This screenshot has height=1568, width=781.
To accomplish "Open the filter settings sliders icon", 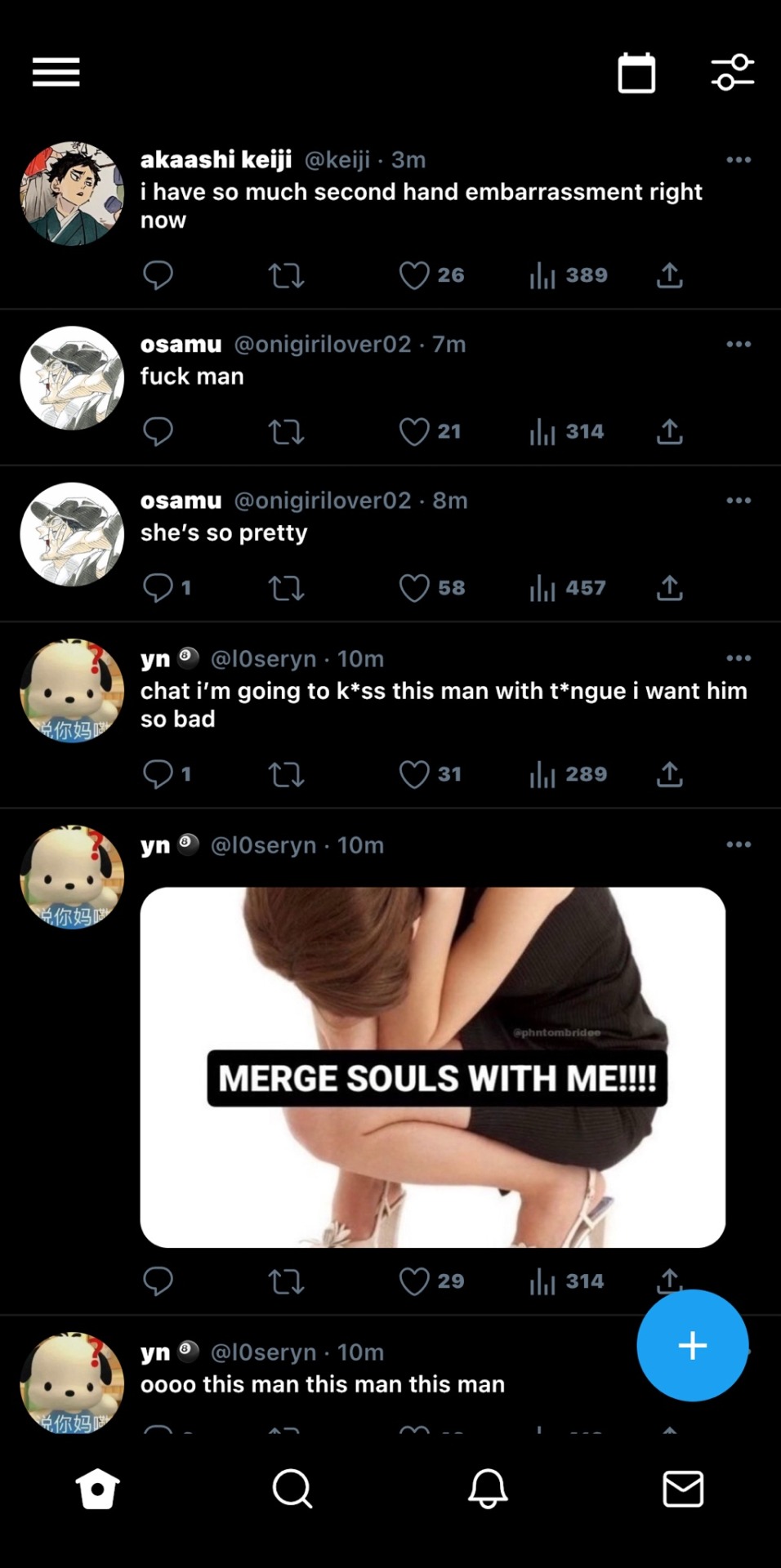I will point(732,73).
